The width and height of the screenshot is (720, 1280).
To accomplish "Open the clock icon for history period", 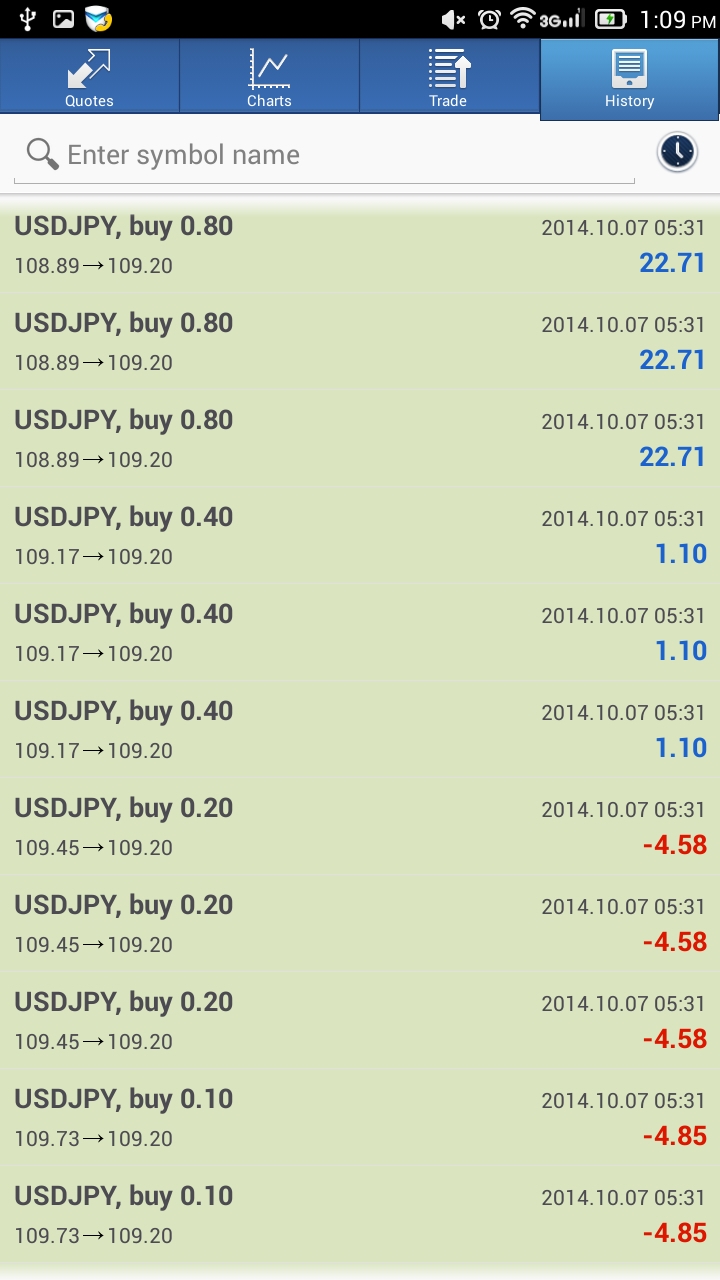I will tap(677, 152).
